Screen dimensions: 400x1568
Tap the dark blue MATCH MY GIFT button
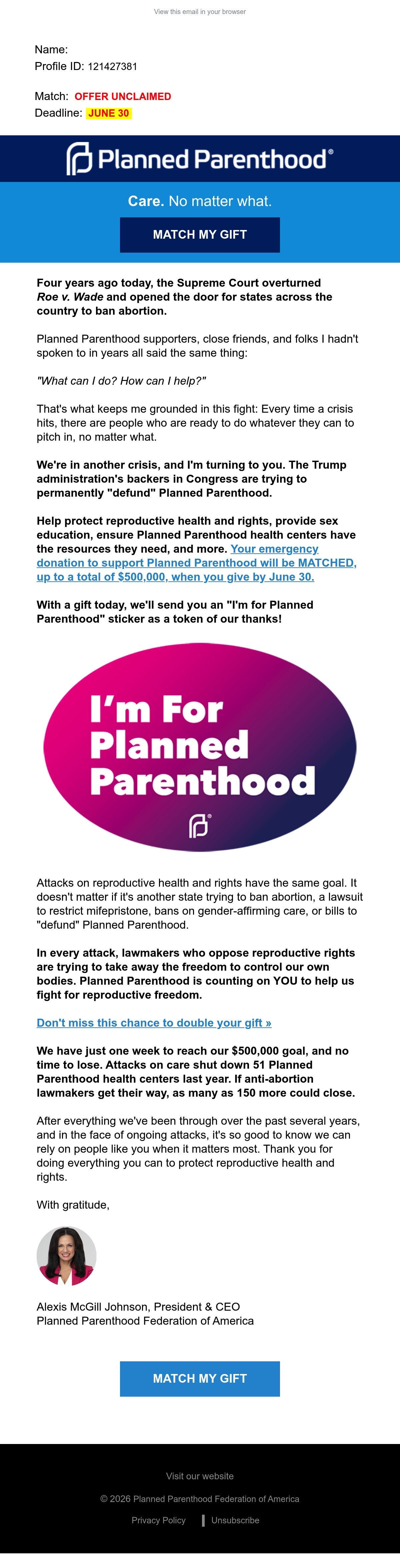tap(200, 235)
